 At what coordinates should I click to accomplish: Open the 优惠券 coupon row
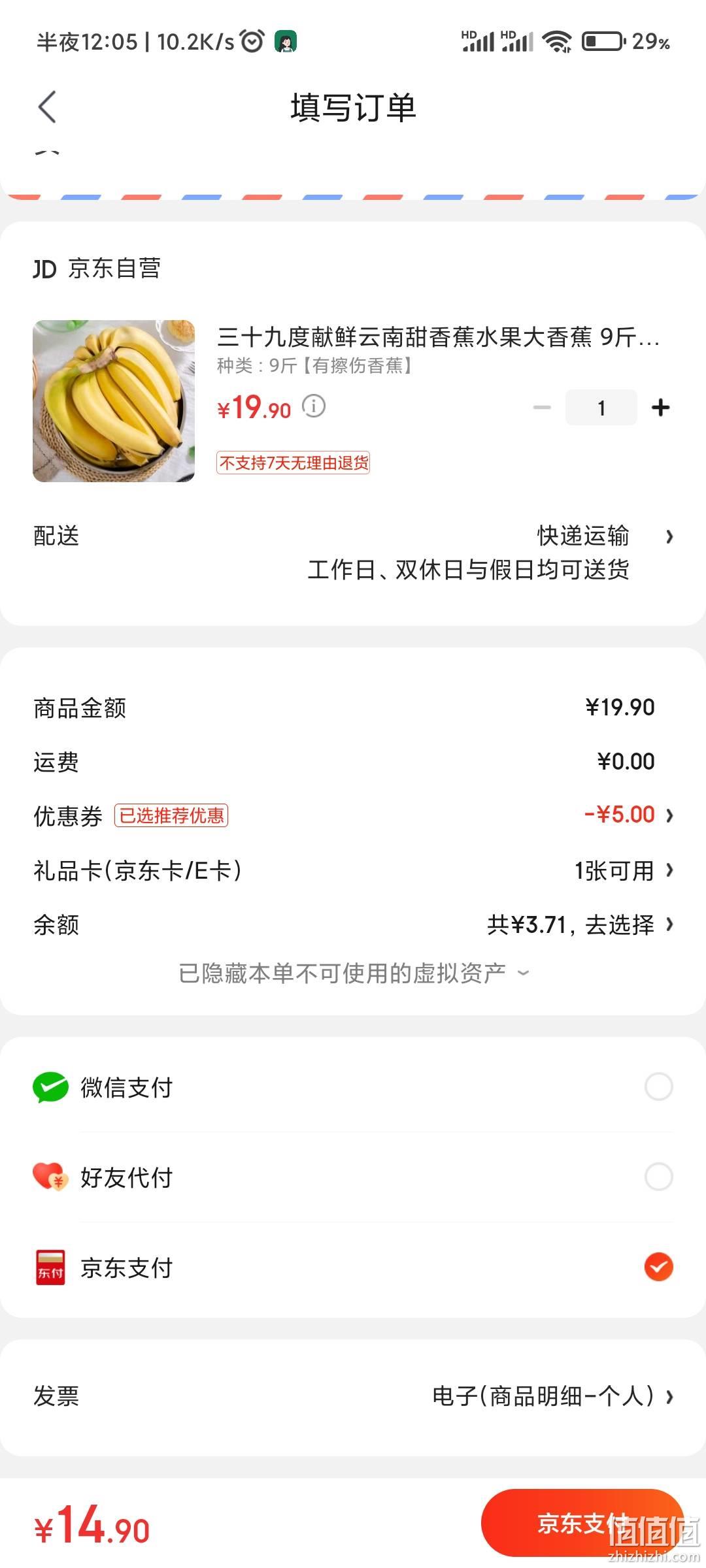coord(353,815)
